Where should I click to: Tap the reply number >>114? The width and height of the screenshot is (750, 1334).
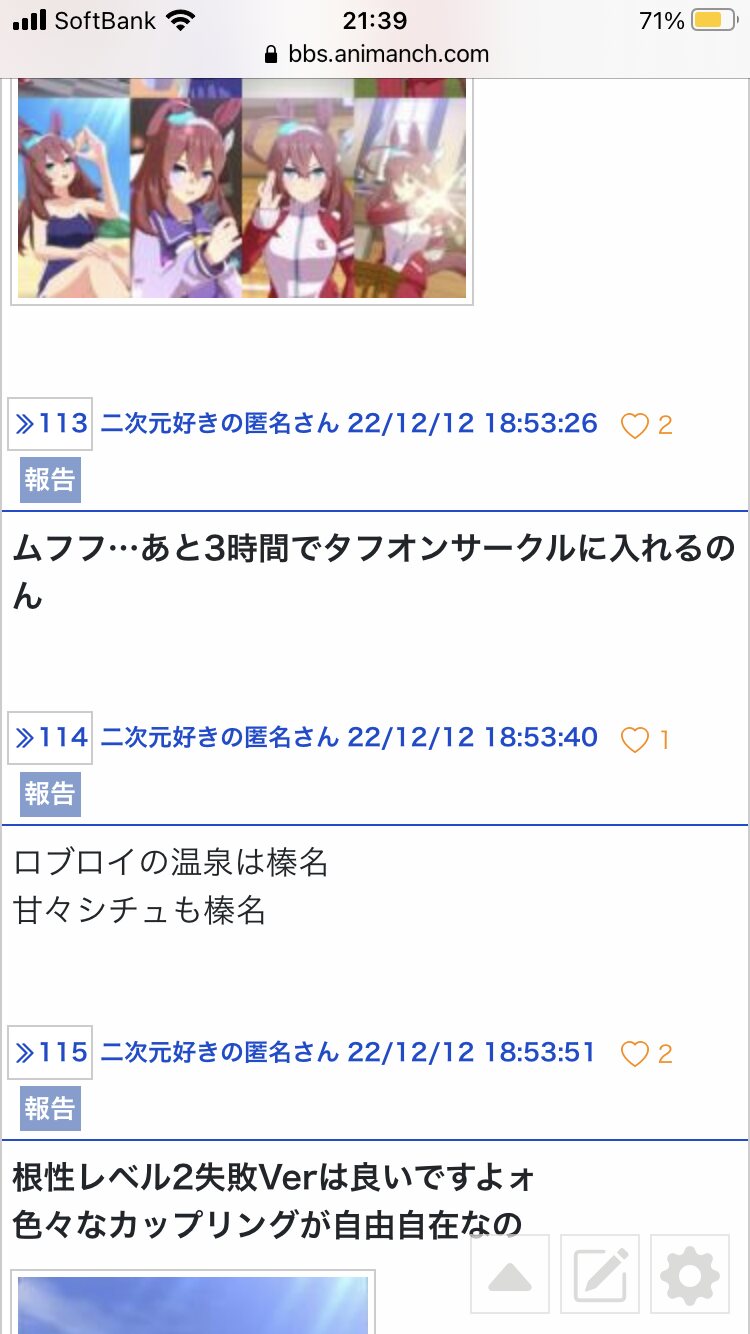pos(50,738)
